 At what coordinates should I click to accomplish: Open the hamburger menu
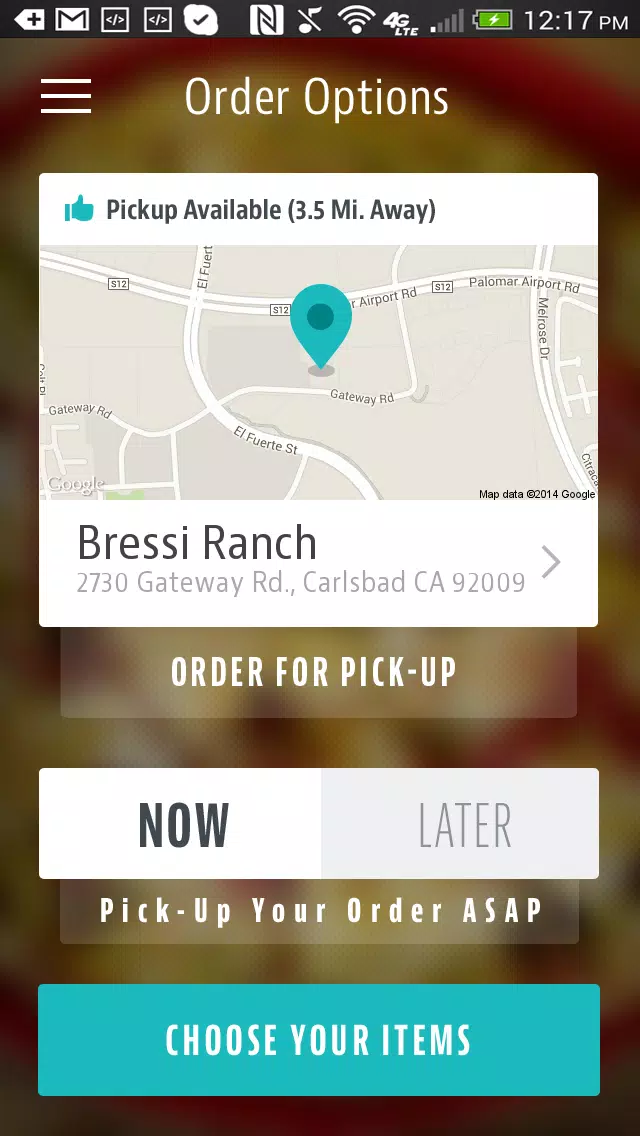pos(66,96)
